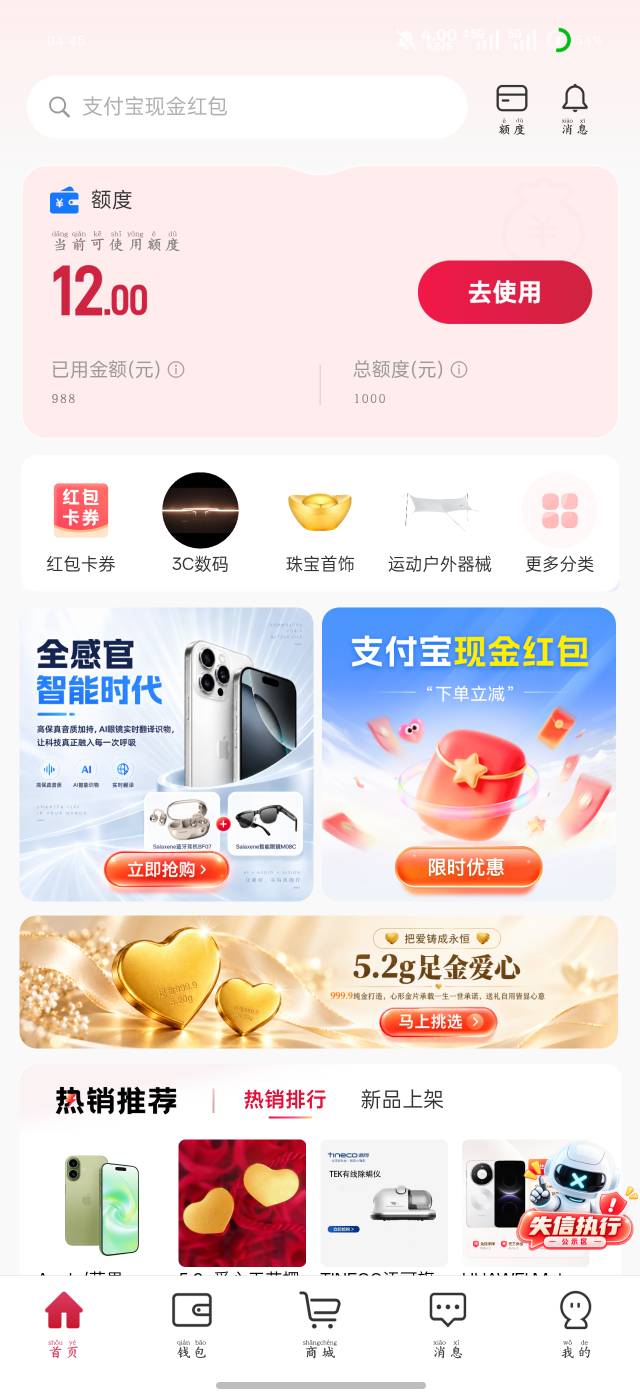
Task: Tap the 失信执行 floating robot badge
Action: pyautogui.click(x=576, y=1198)
